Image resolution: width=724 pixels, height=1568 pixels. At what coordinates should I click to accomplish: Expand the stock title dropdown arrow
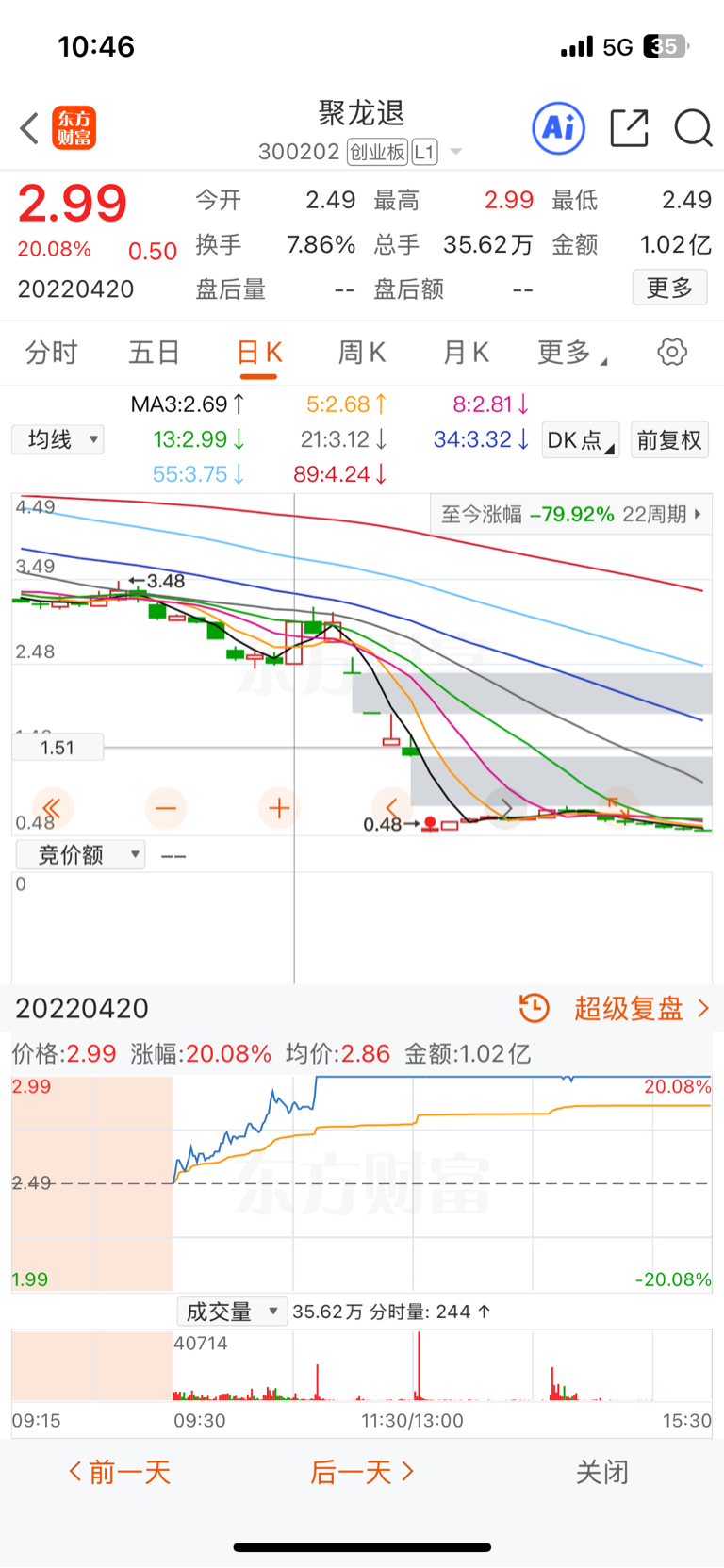coord(456,152)
